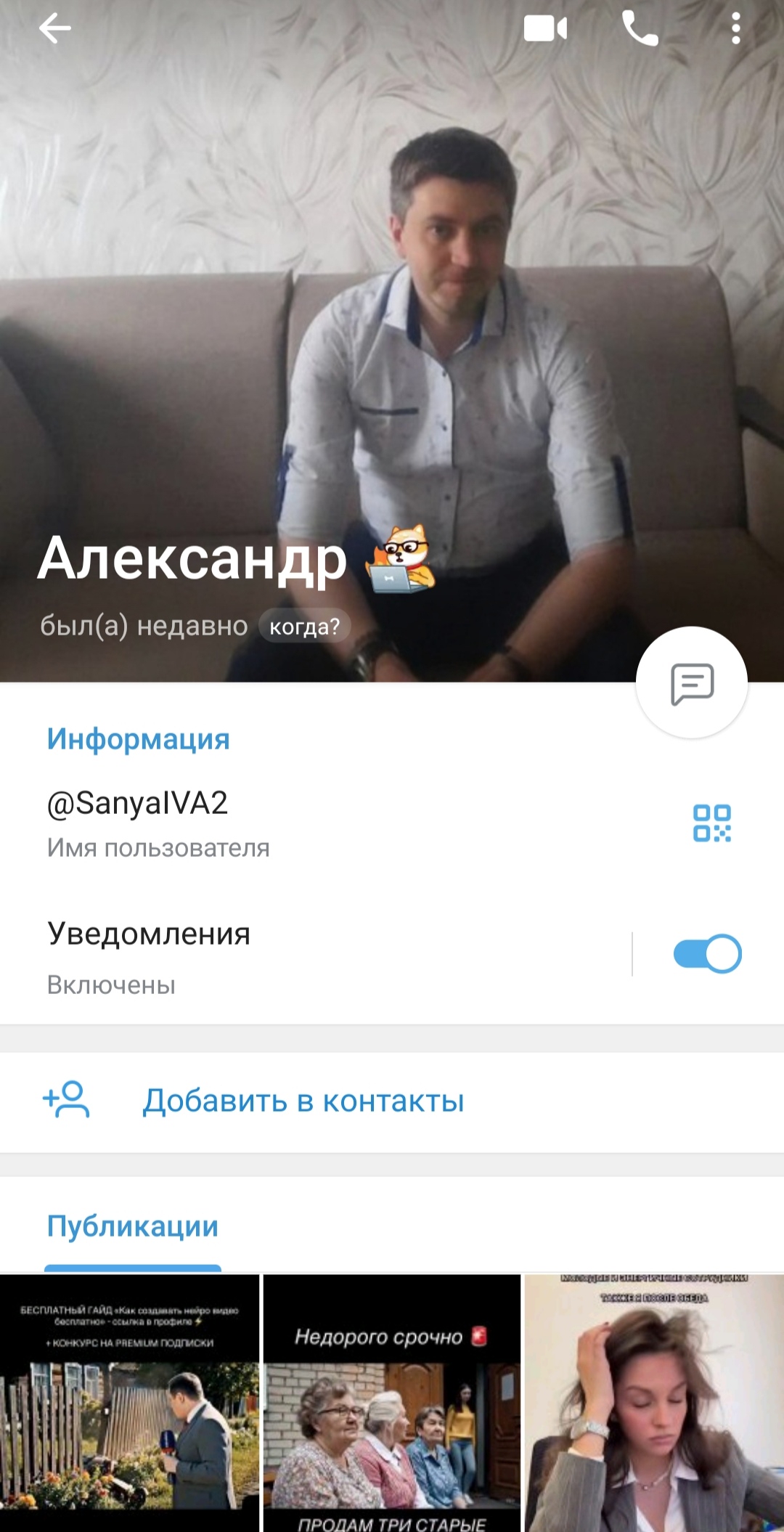Image resolution: width=784 pixels, height=1532 pixels.
Task: Toggle the Уведомления switch off
Action: click(708, 954)
